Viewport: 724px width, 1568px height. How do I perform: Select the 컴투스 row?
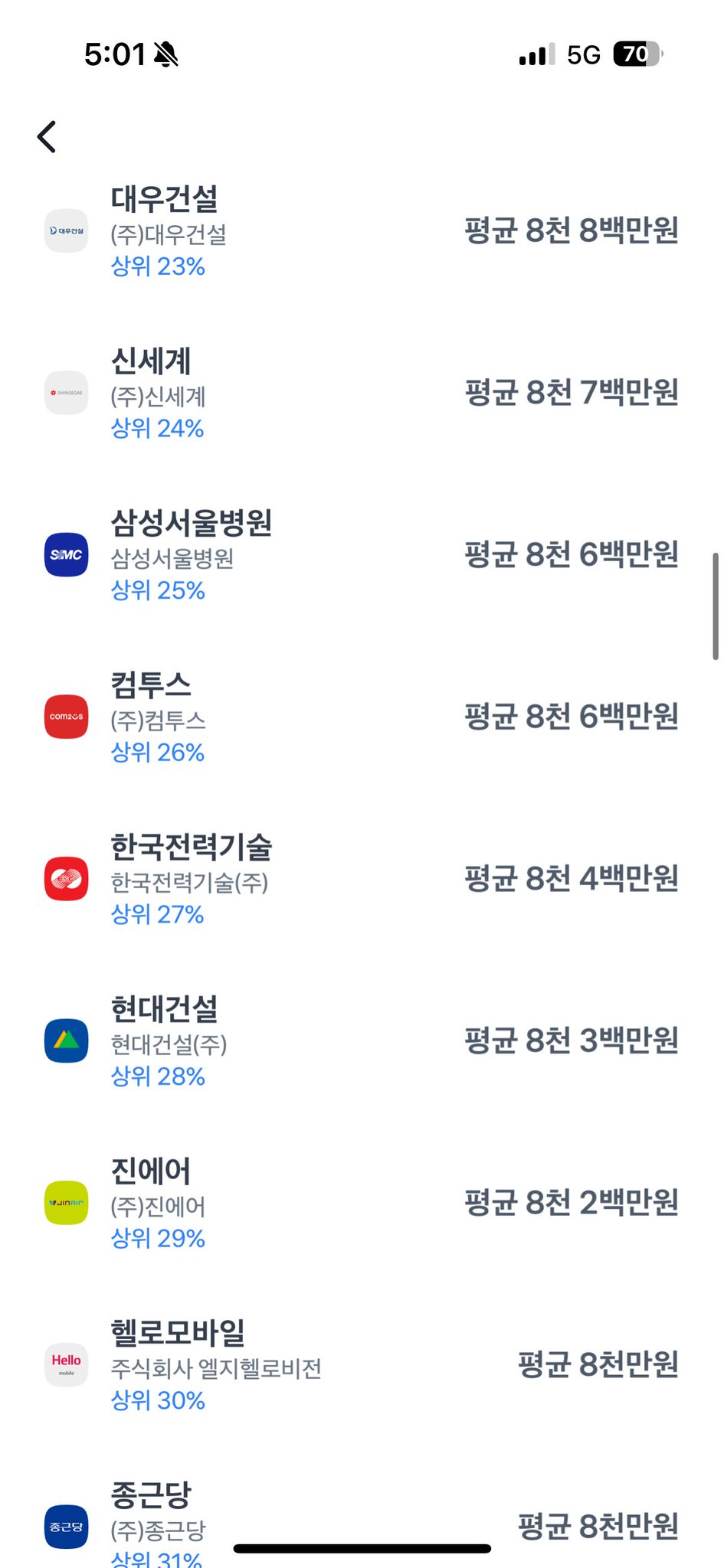[362, 717]
